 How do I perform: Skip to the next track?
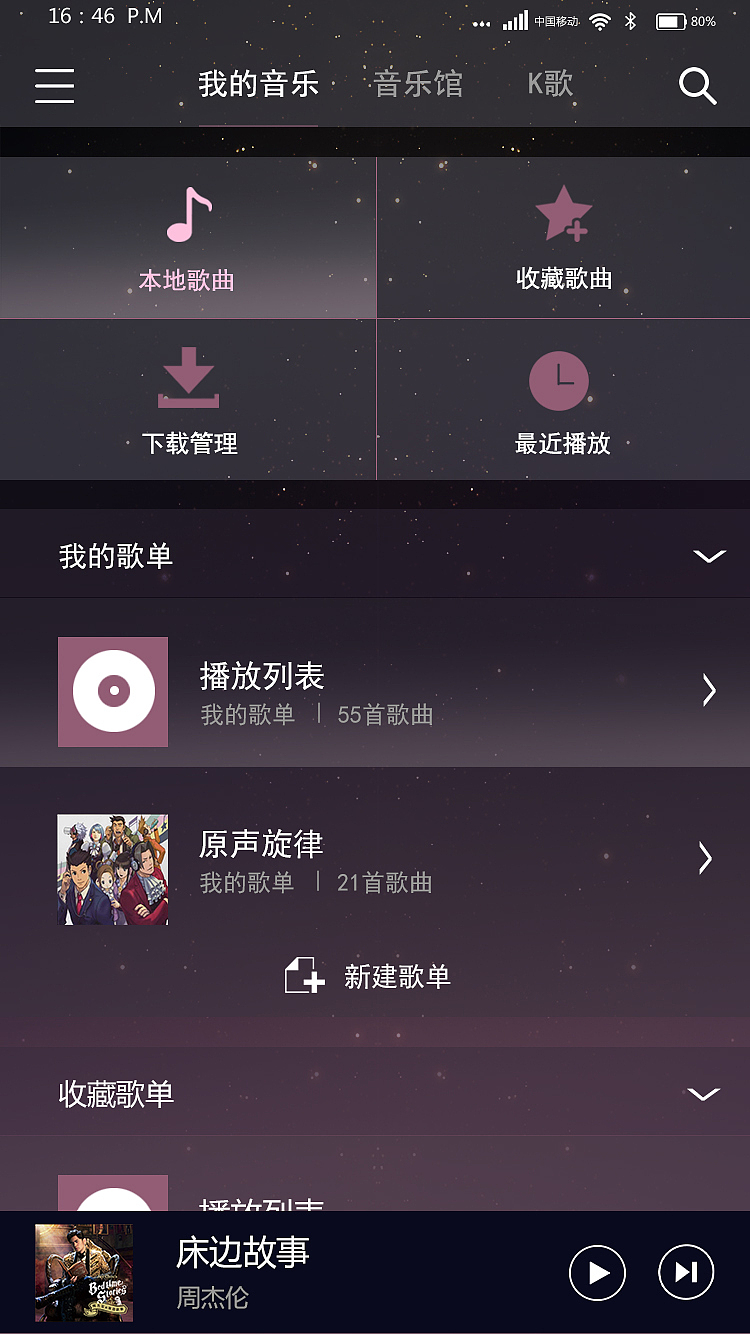tap(686, 1272)
